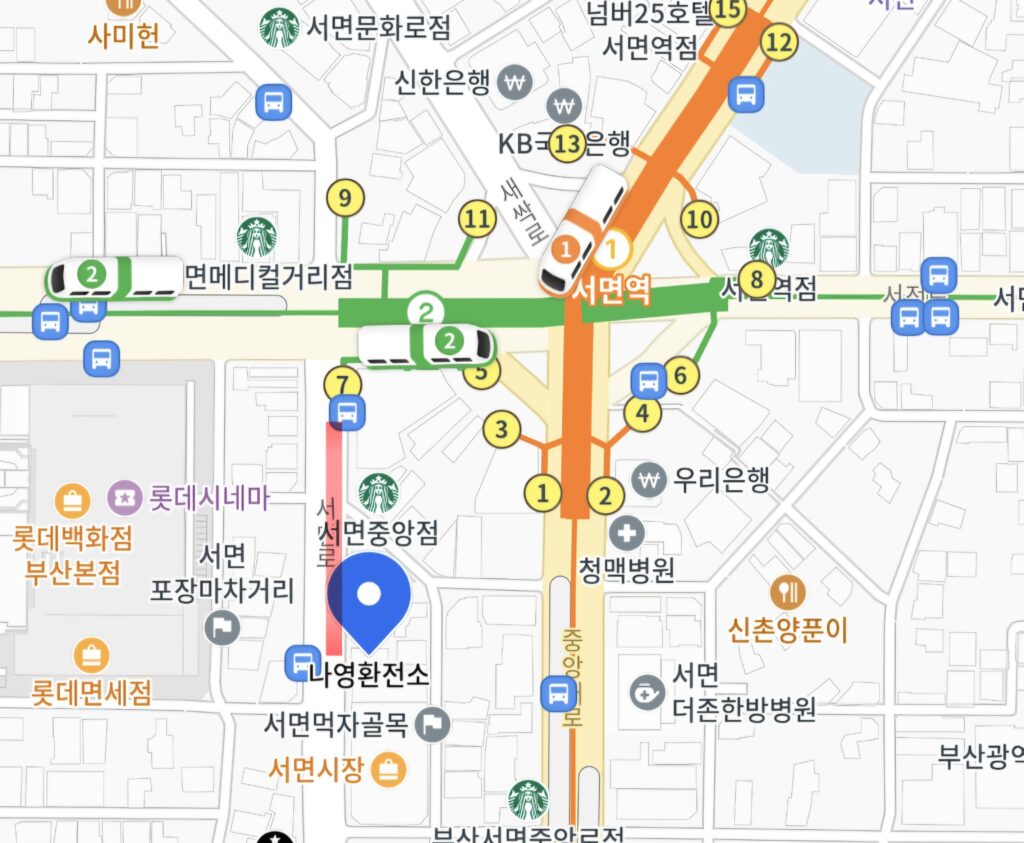The image size is (1024, 843).
Task: Tap the 신촌양푼이 restaurant marker
Action: [789, 592]
